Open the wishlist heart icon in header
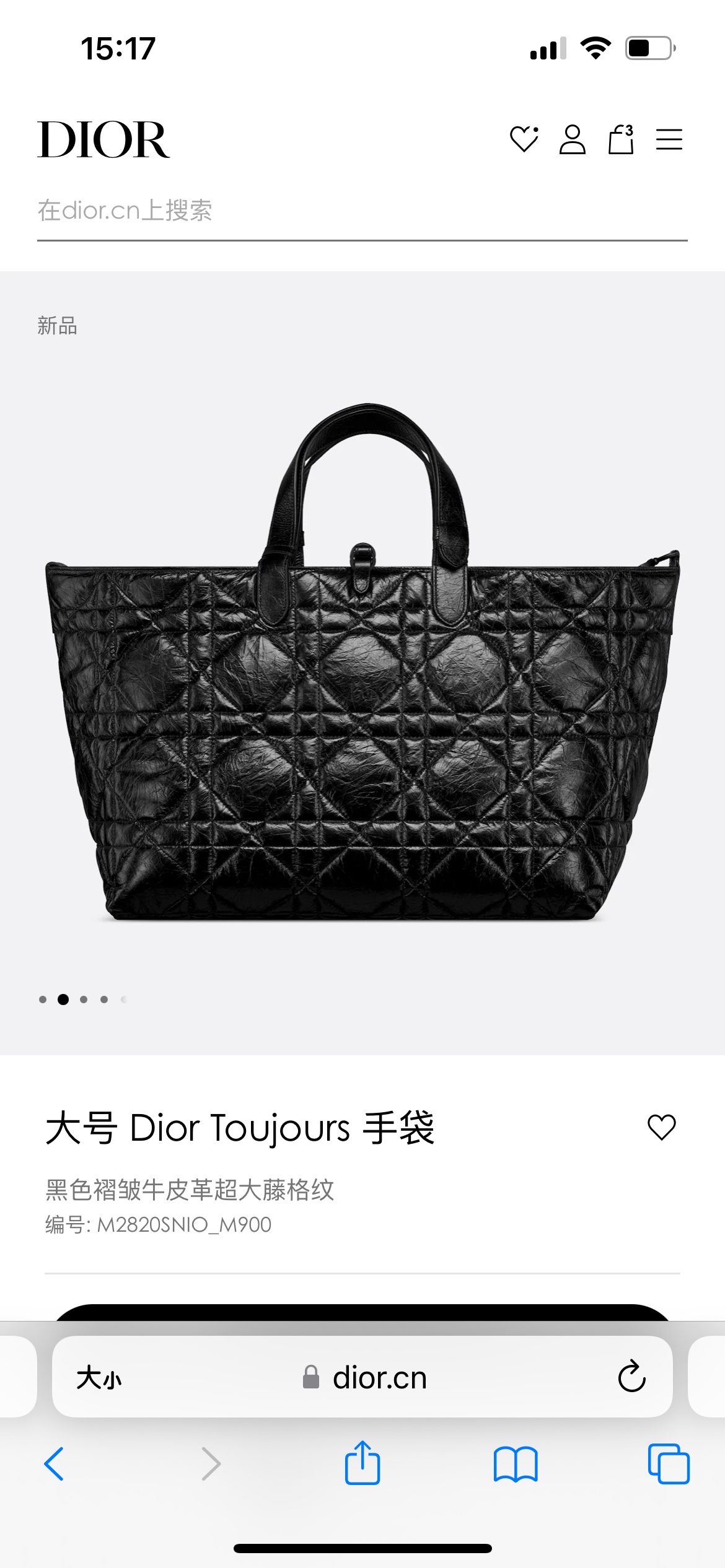The width and height of the screenshot is (725, 1568). tap(524, 139)
